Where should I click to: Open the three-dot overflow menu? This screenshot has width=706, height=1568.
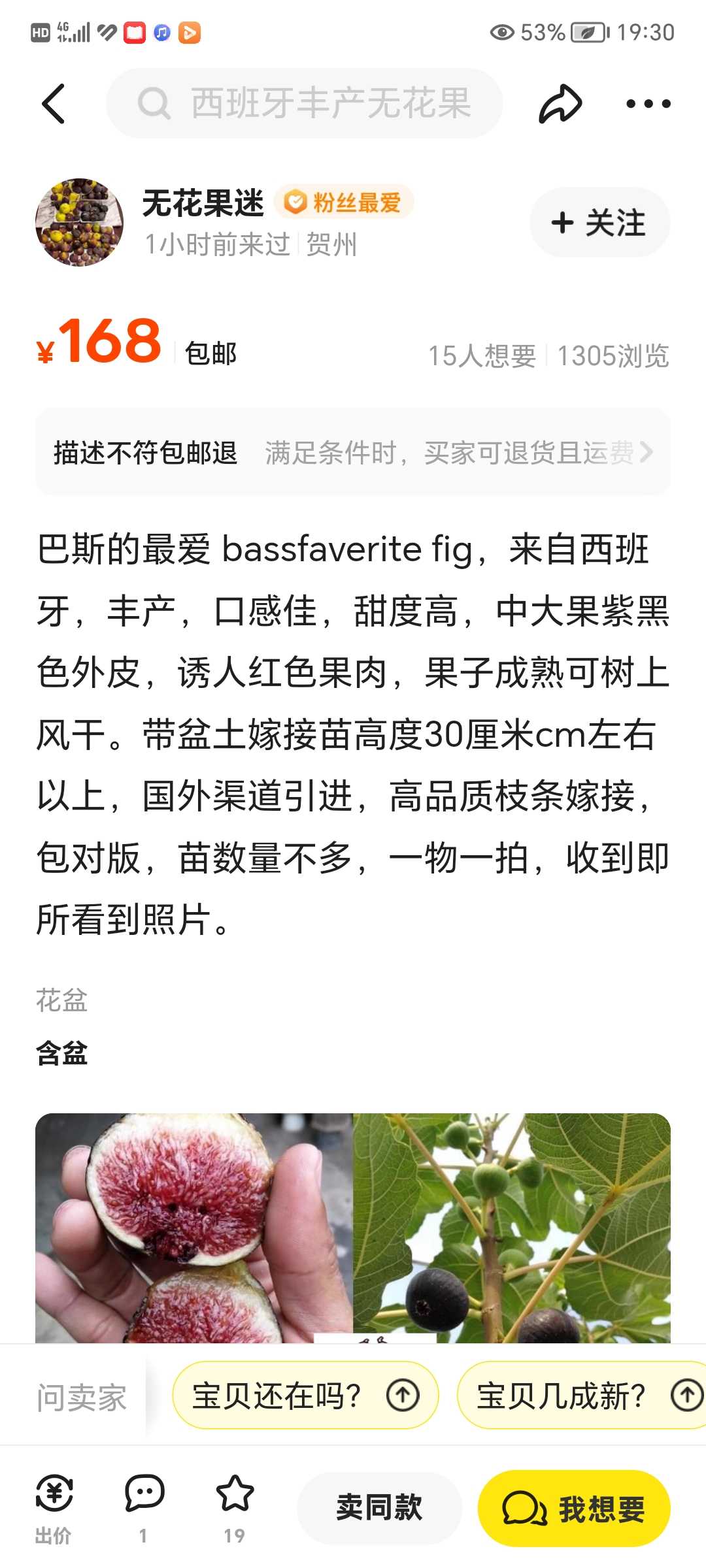tap(648, 103)
